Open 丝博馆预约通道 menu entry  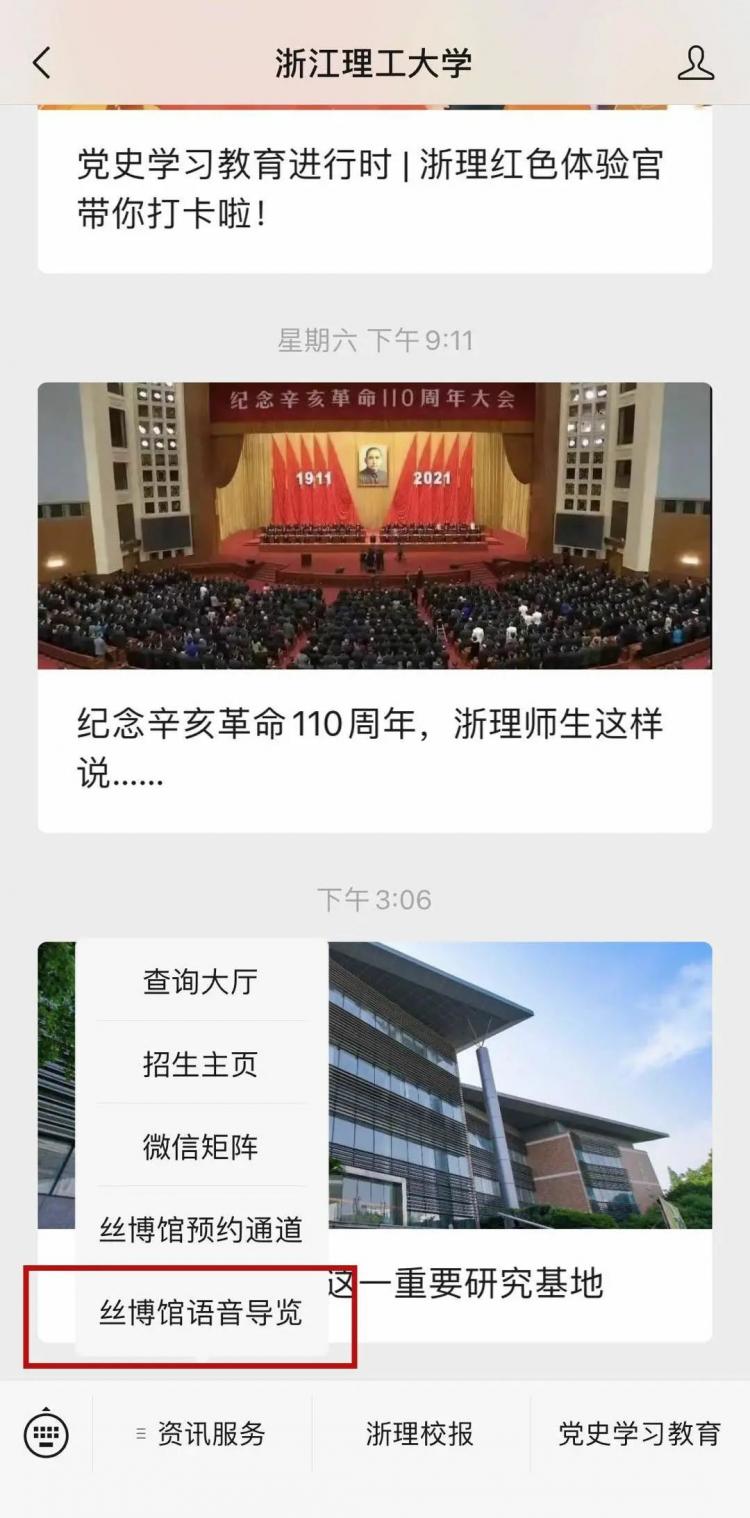[201, 1230]
